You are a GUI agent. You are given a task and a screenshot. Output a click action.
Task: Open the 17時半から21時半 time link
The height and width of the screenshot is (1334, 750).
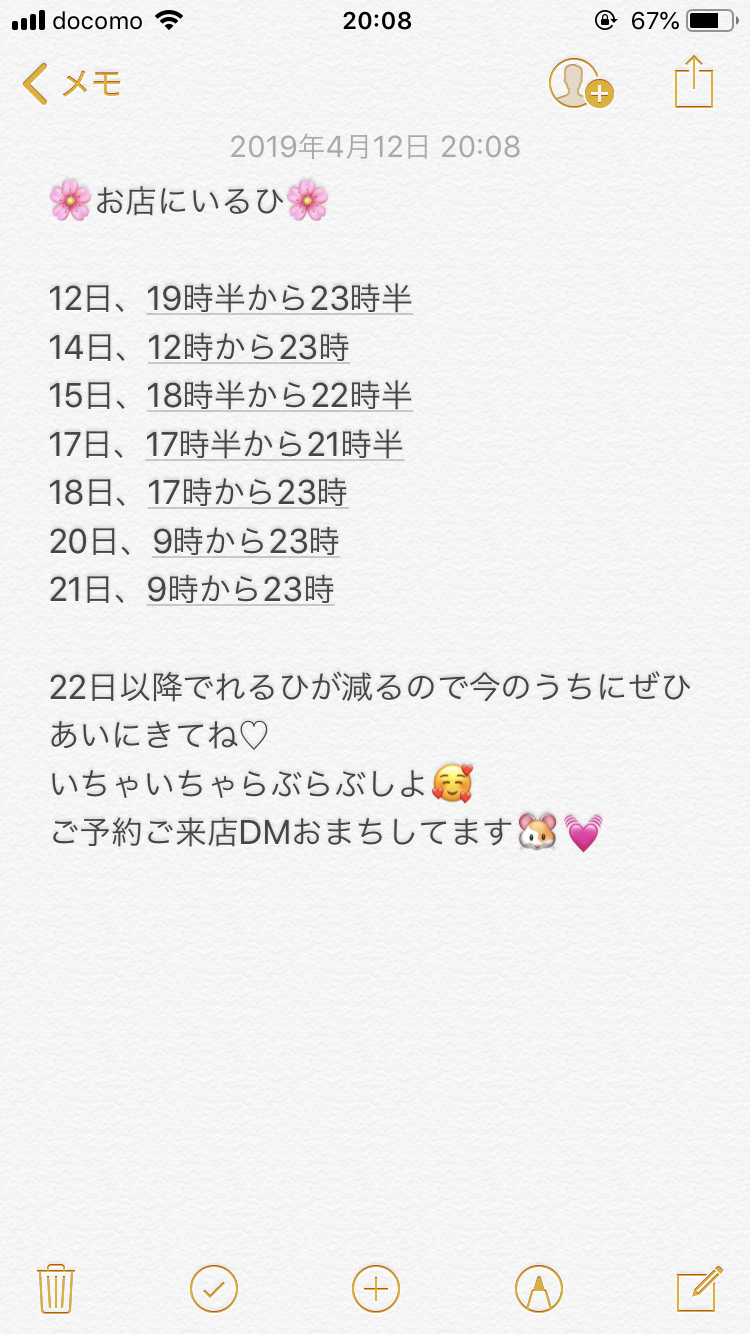[275, 444]
